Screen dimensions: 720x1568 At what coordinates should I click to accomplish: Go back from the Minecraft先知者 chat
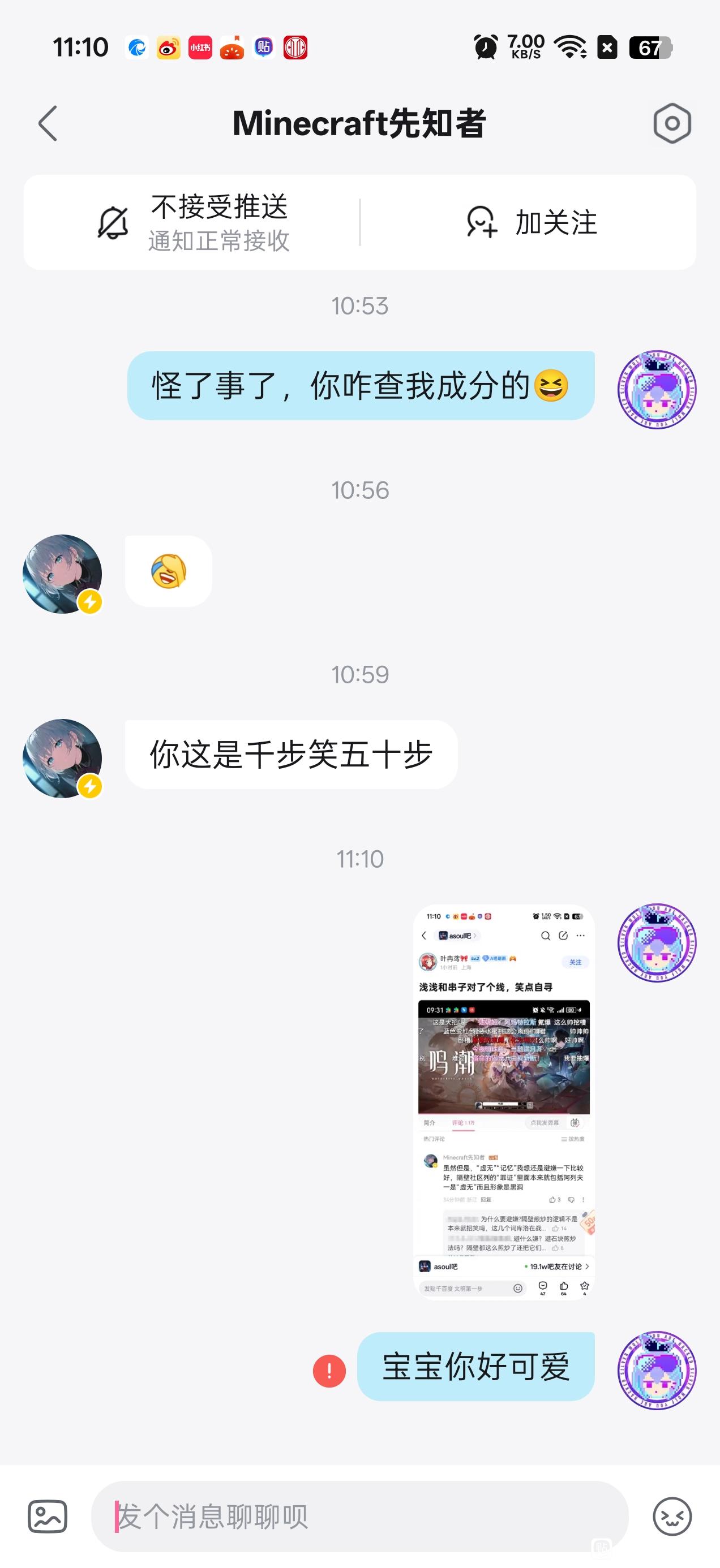coord(48,123)
